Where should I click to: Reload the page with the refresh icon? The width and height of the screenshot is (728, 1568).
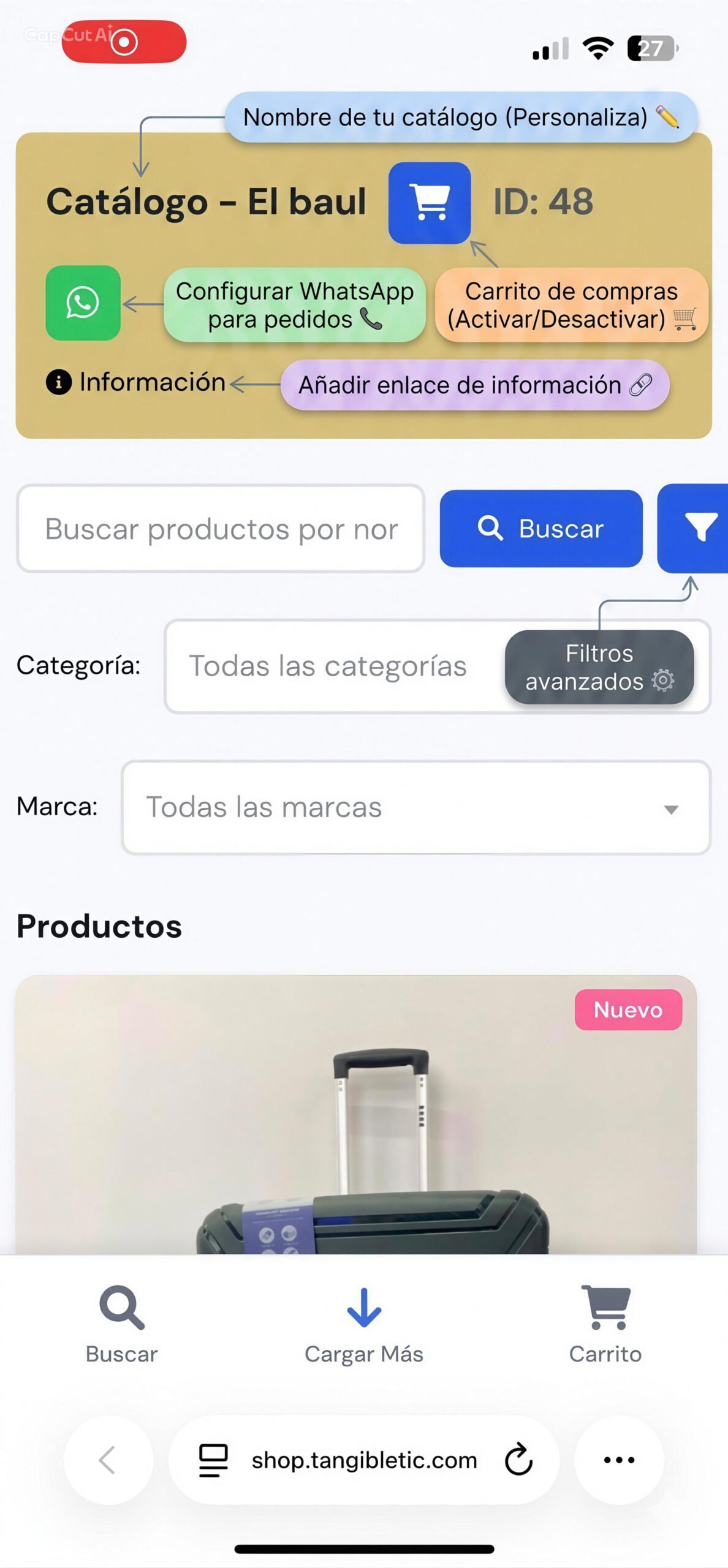pyautogui.click(x=518, y=1460)
